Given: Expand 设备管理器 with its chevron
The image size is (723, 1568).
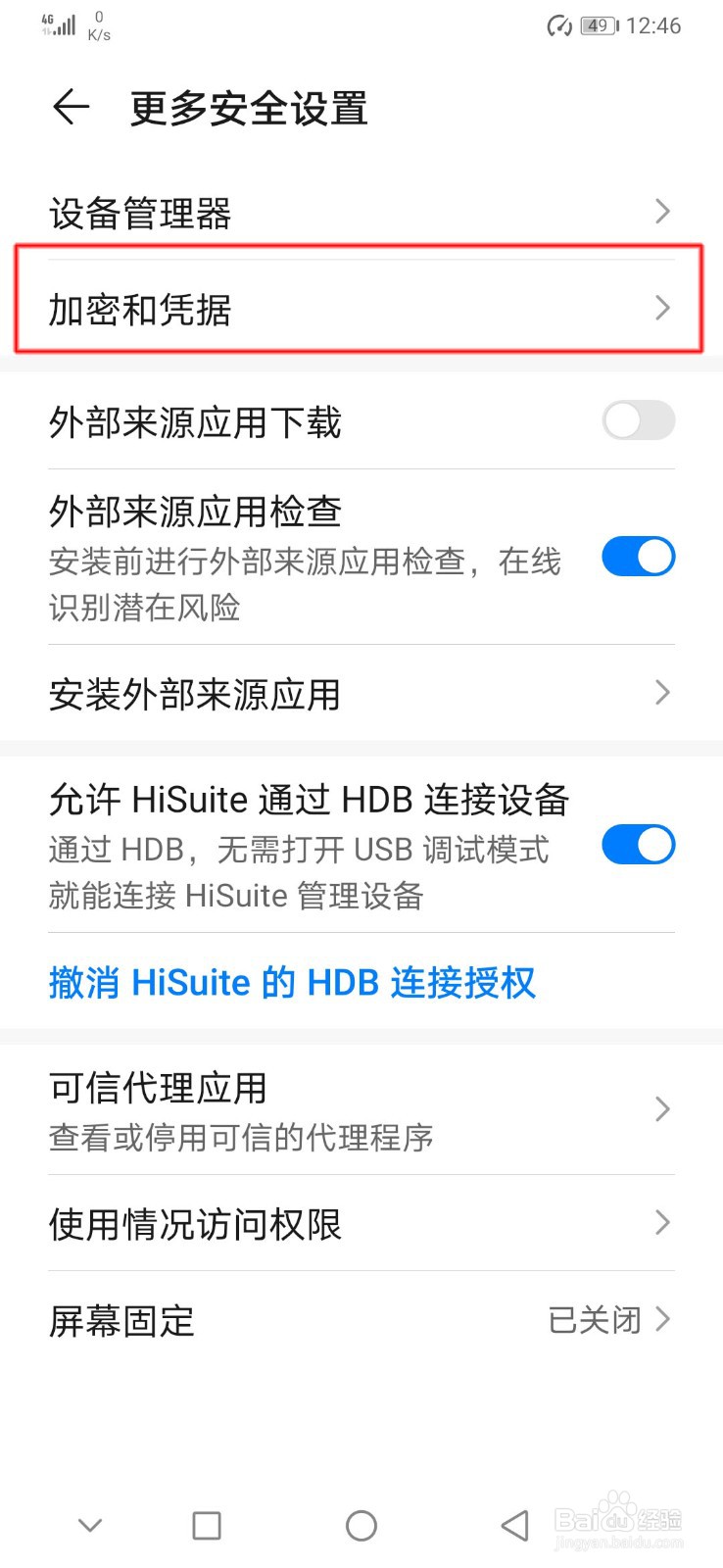Looking at the screenshot, I should point(662,212).
